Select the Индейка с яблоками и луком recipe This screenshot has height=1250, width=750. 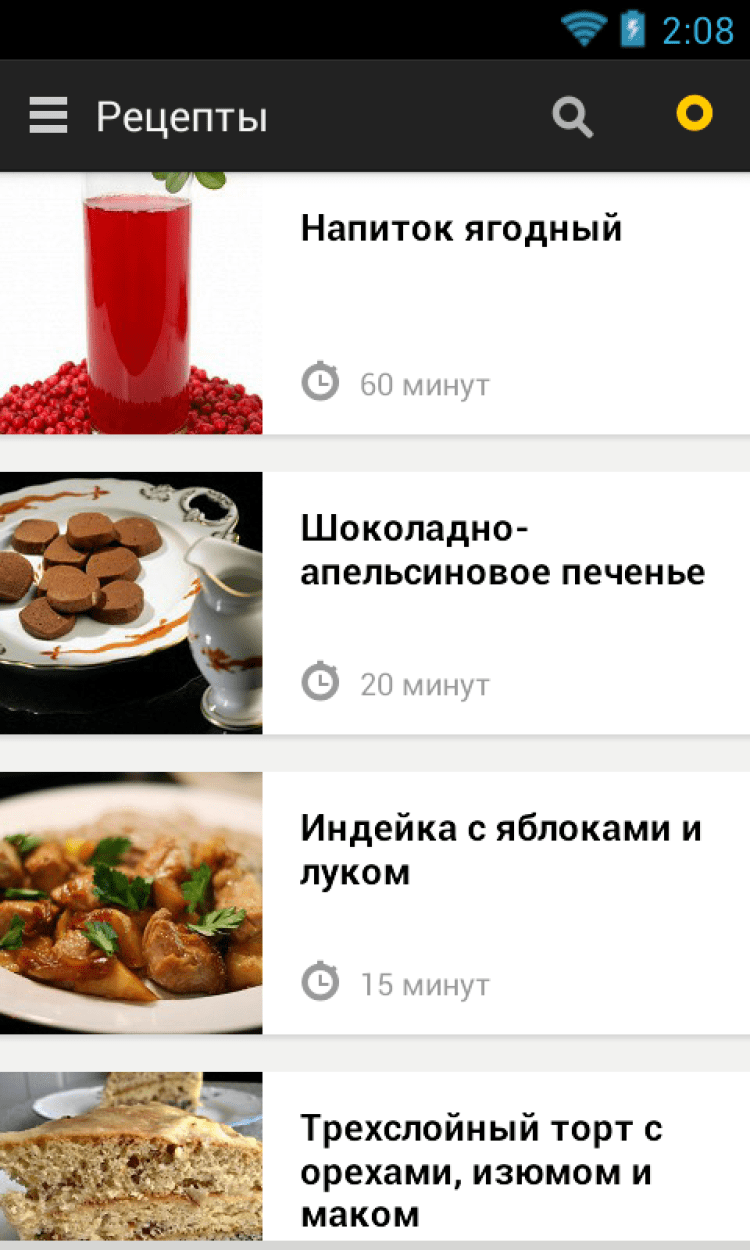tap(500, 850)
